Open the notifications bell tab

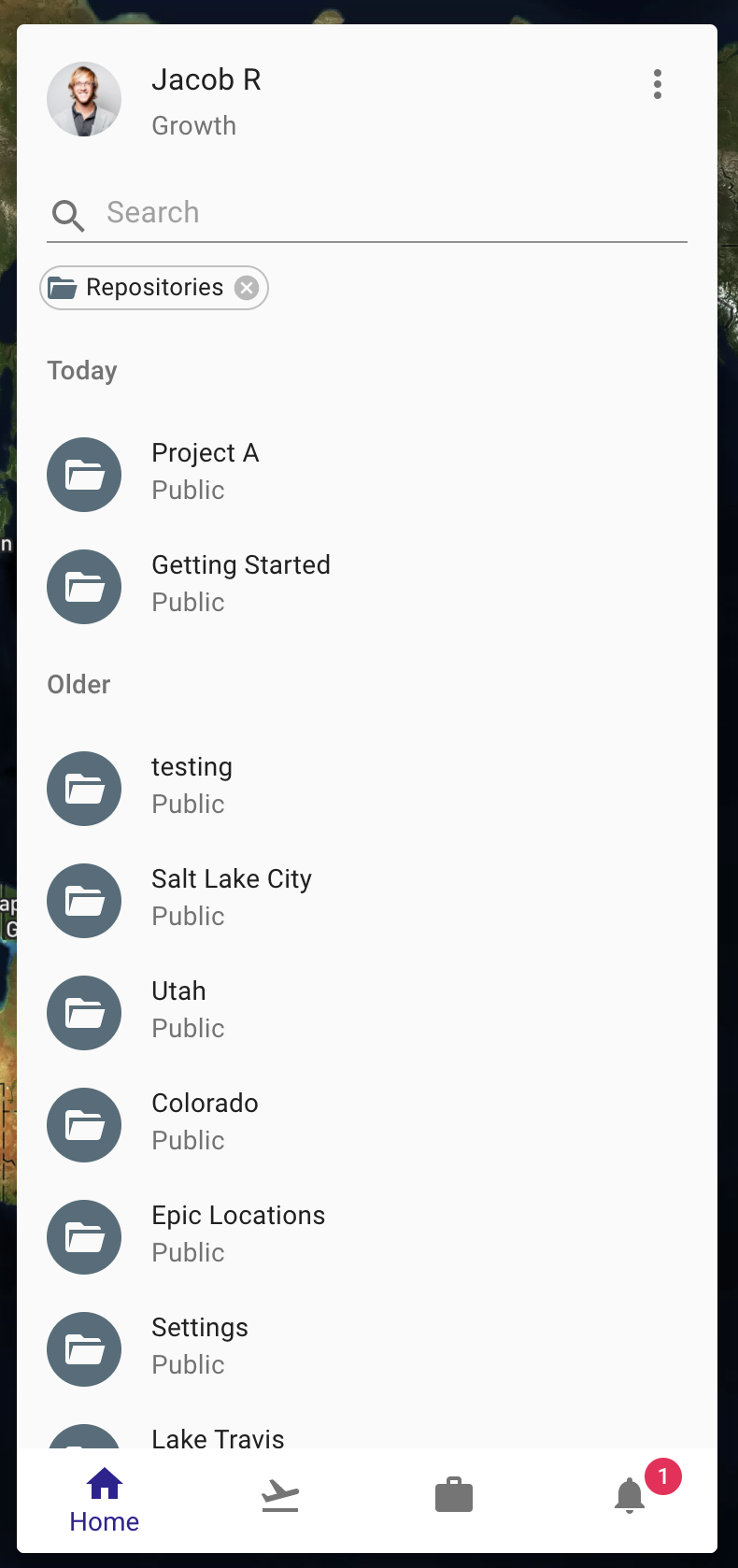[x=630, y=1496]
